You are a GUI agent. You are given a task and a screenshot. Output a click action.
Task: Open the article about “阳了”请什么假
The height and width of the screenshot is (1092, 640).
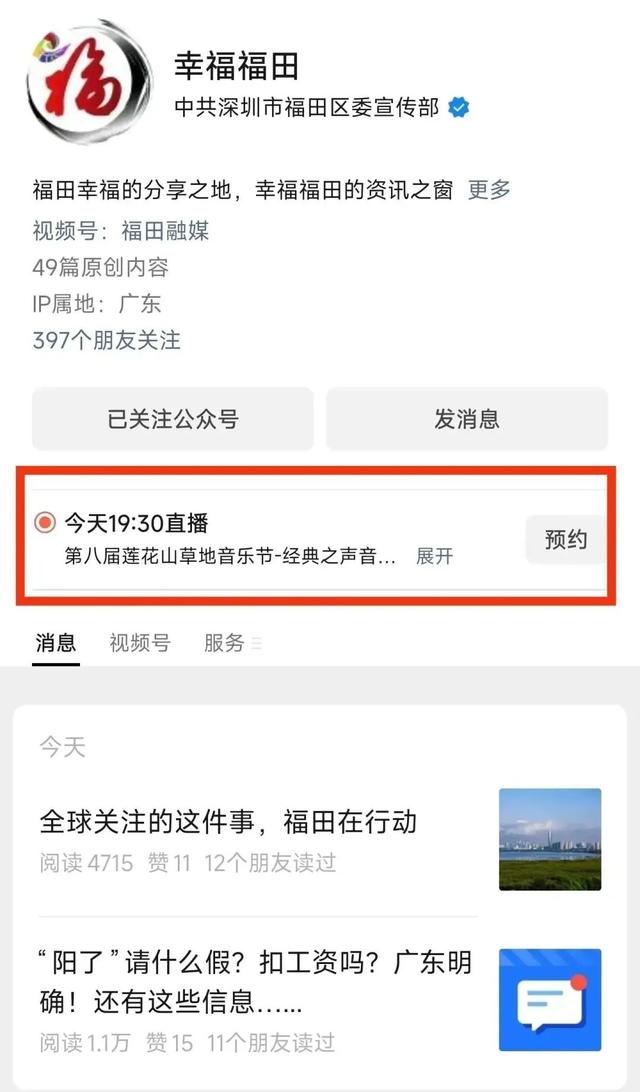click(320, 1000)
